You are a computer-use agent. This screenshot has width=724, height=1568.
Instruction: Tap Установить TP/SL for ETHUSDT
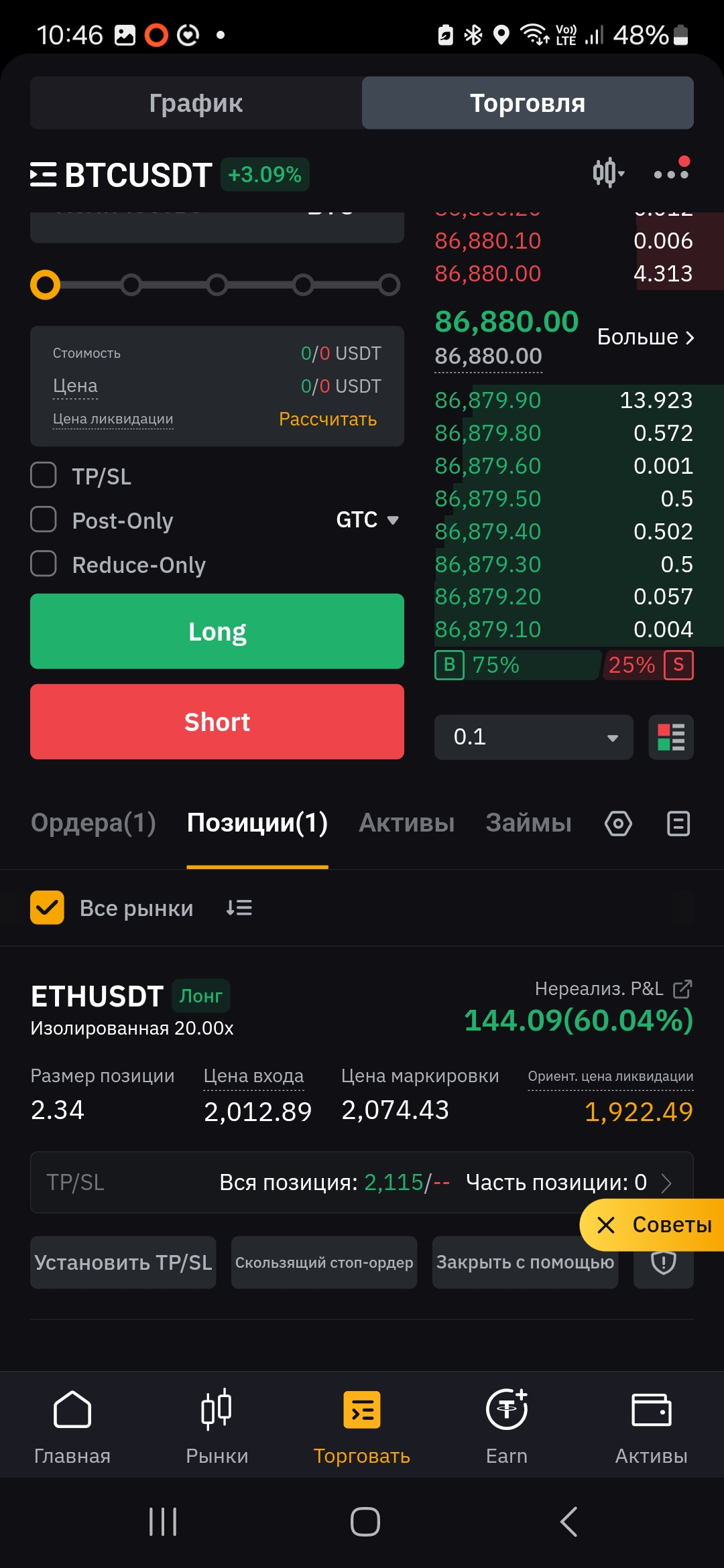tap(123, 1262)
